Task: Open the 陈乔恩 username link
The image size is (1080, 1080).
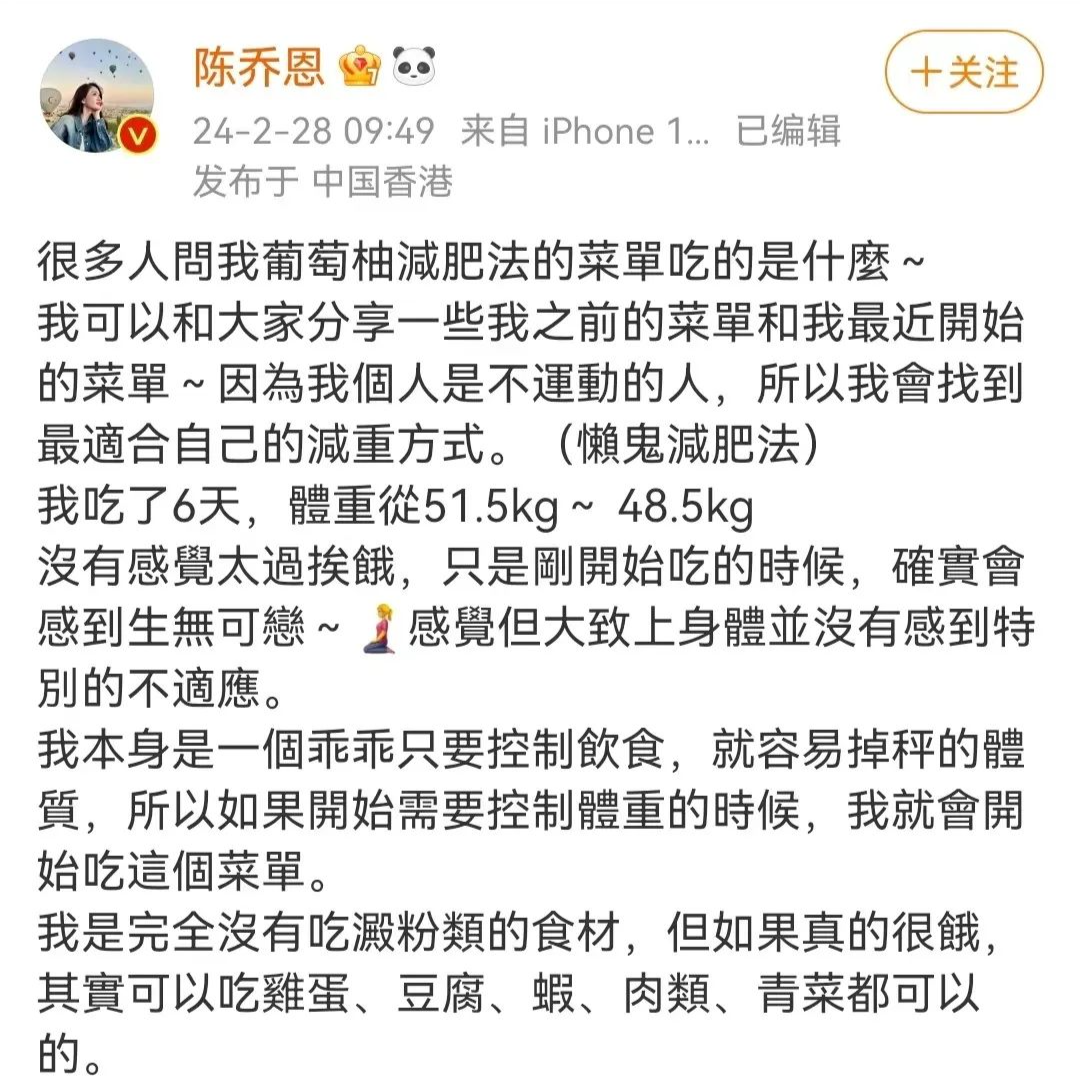Action: point(259,67)
